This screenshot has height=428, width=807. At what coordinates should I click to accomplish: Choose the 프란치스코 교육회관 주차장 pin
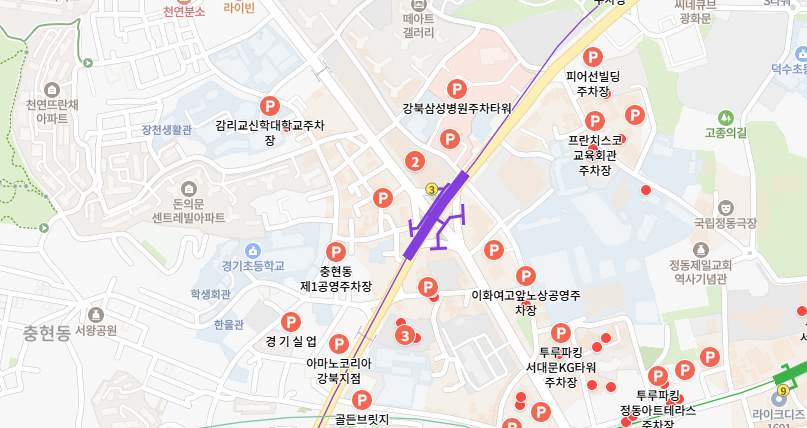click(x=594, y=121)
